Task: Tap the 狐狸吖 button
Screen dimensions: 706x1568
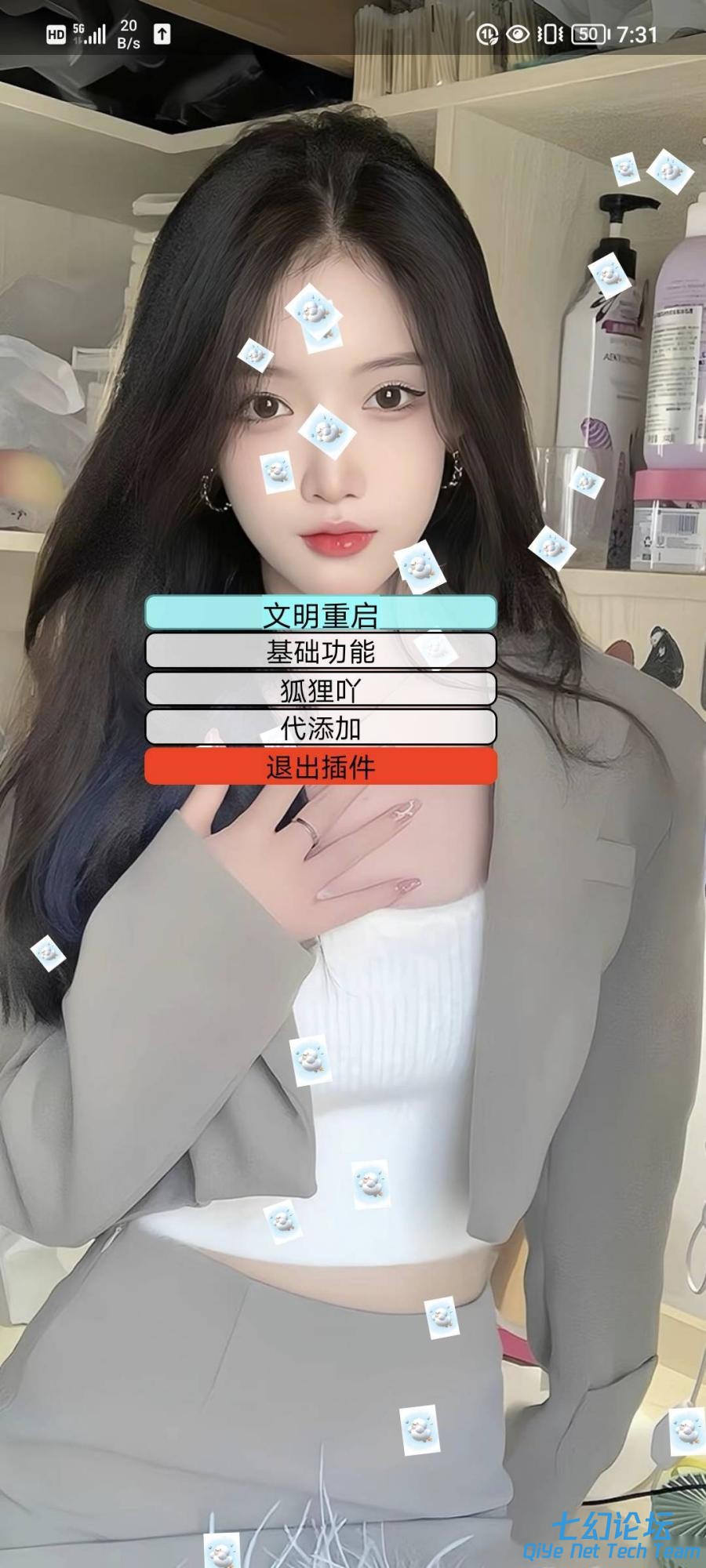Action: [x=320, y=689]
